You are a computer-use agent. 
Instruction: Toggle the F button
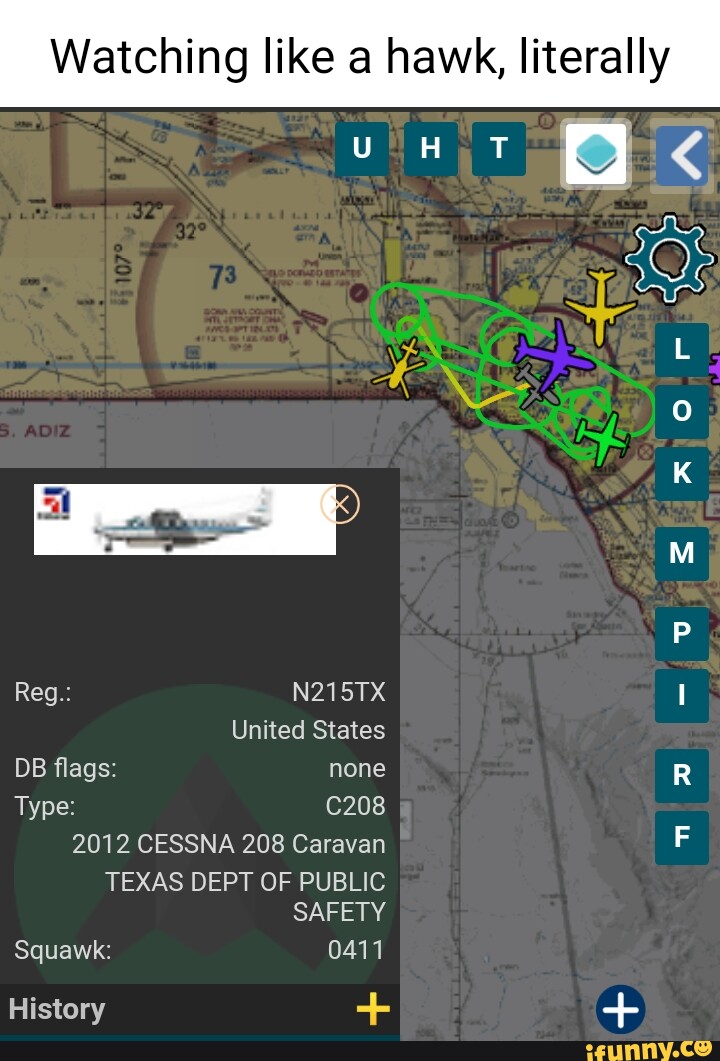point(682,837)
